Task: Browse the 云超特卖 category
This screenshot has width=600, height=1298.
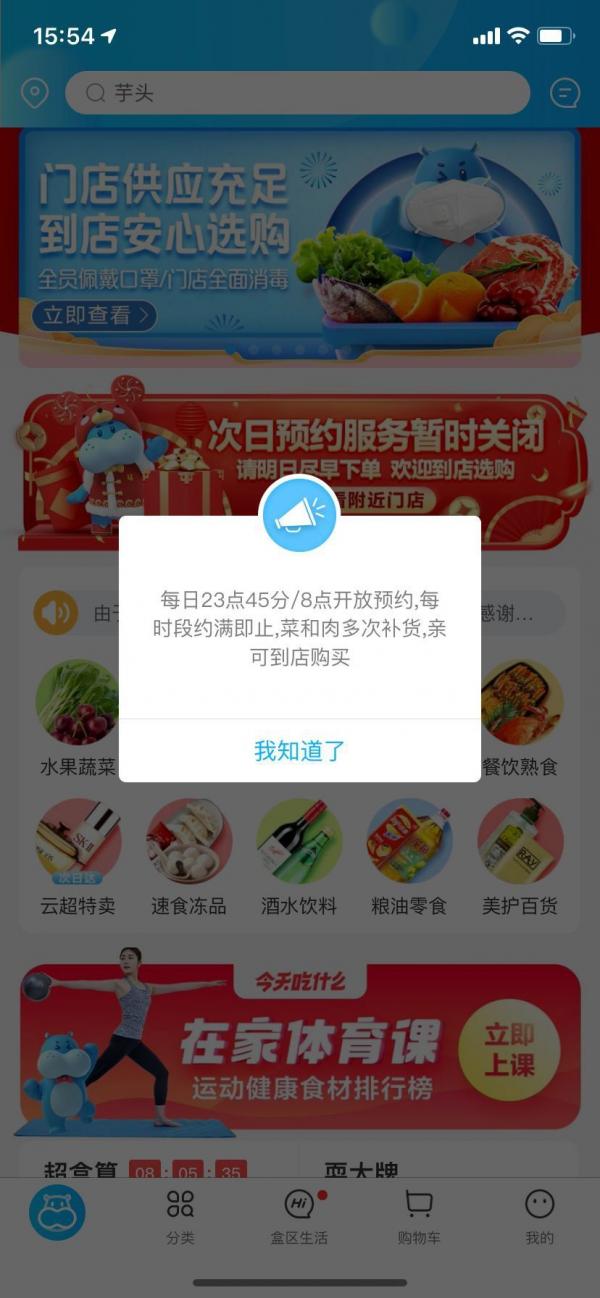Action: [78, 857]
